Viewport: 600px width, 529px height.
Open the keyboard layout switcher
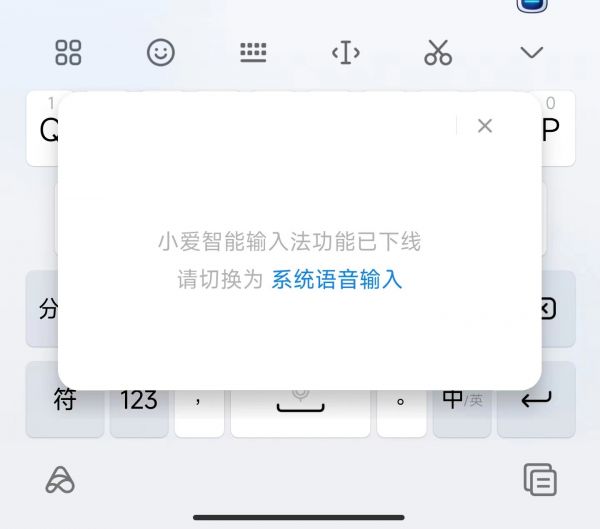(254, 52)
